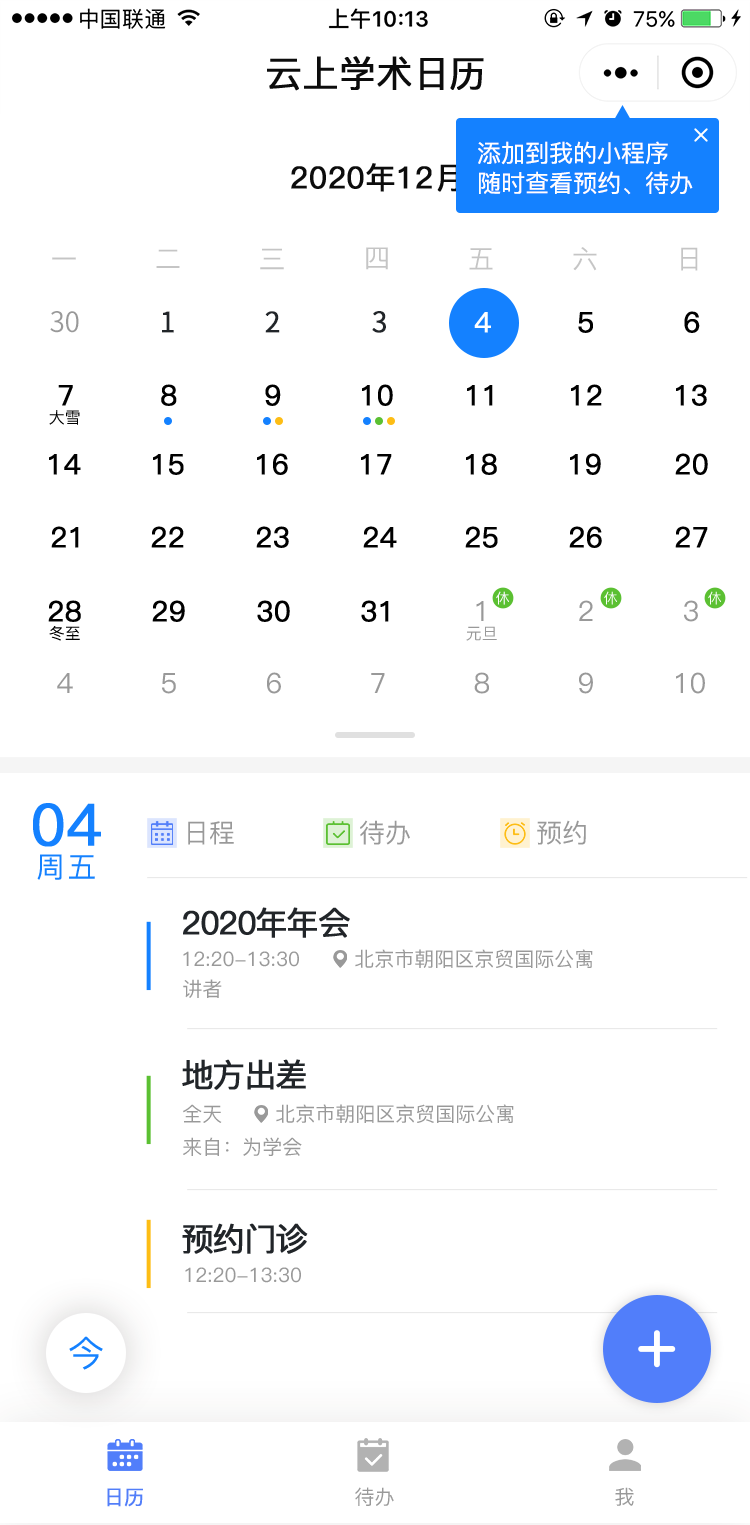
Task: Select December 25 in the calendar
Action: (481, 538)
